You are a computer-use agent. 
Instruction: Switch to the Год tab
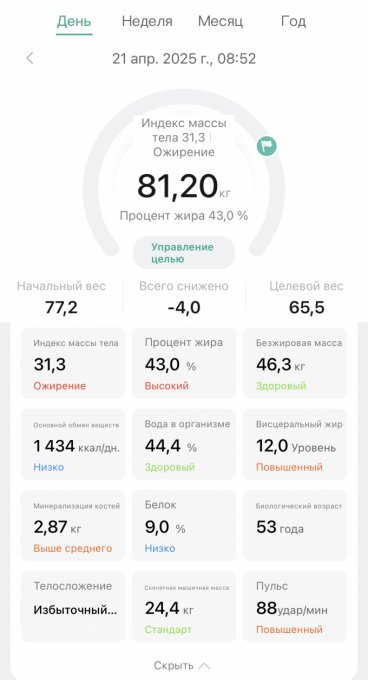(x=293, y=21)
